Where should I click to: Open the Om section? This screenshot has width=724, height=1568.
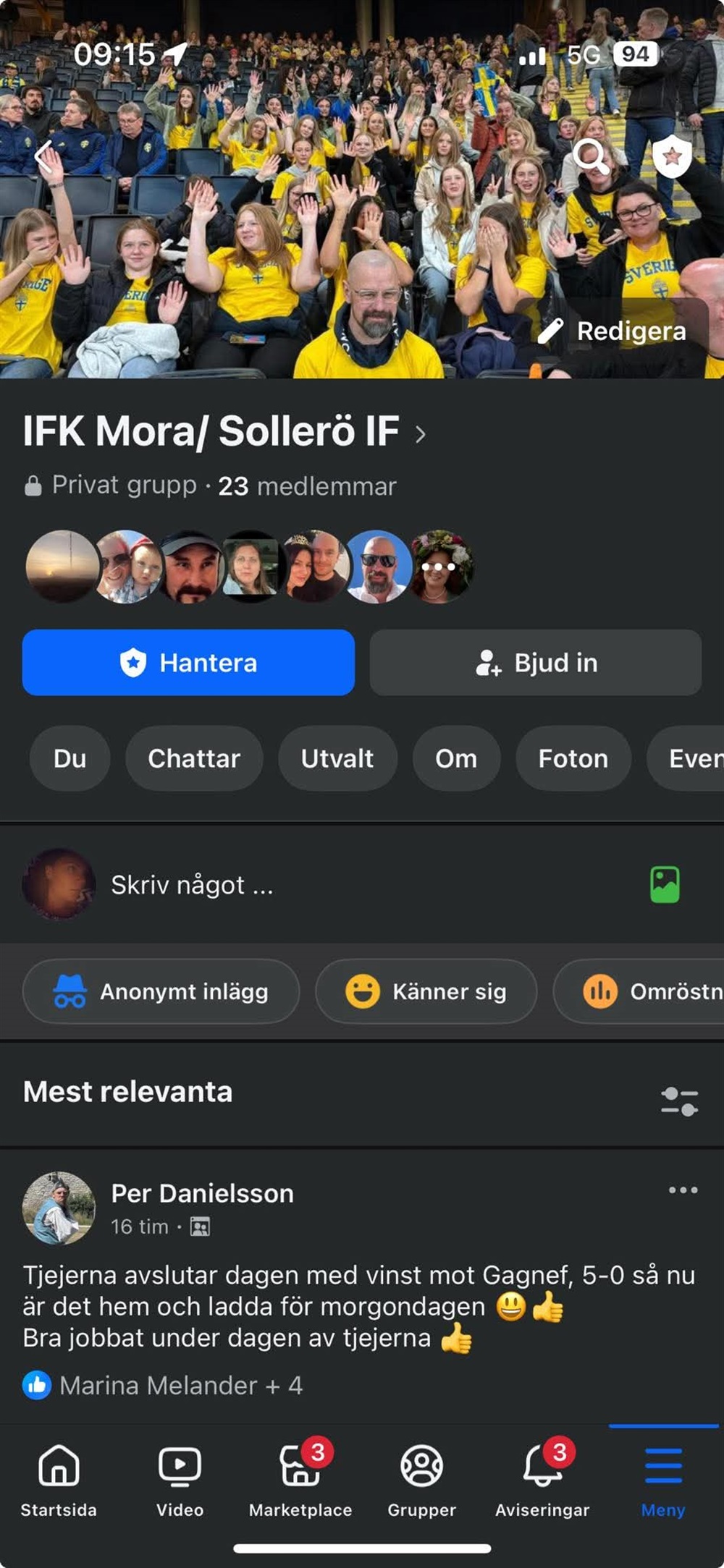click(456, 758)
